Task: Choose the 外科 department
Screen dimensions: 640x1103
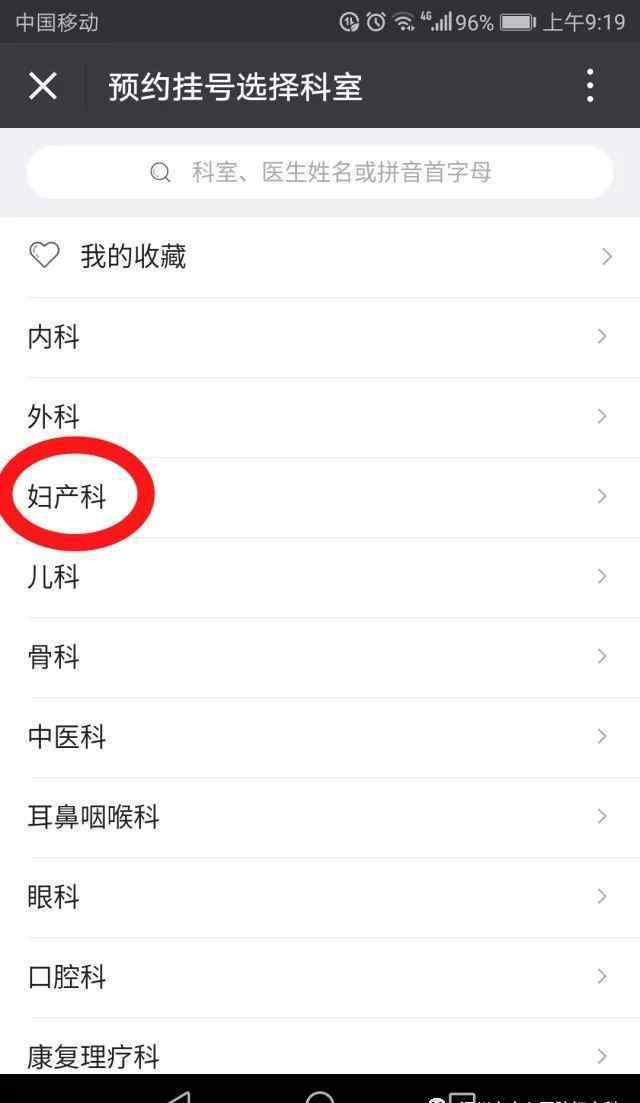Action: (x=320, y=417)
